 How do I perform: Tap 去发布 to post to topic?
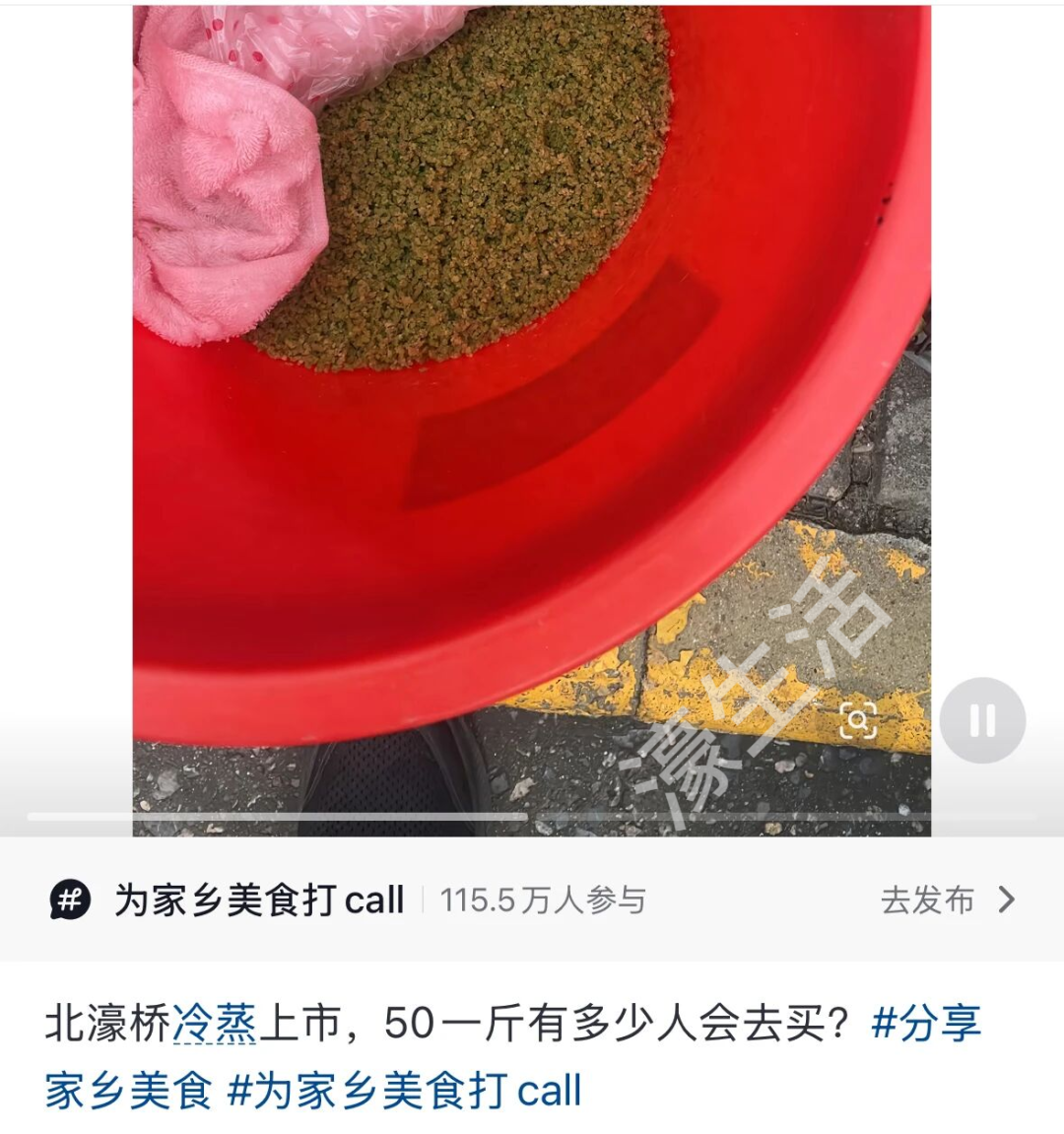[x=946, y=900]
